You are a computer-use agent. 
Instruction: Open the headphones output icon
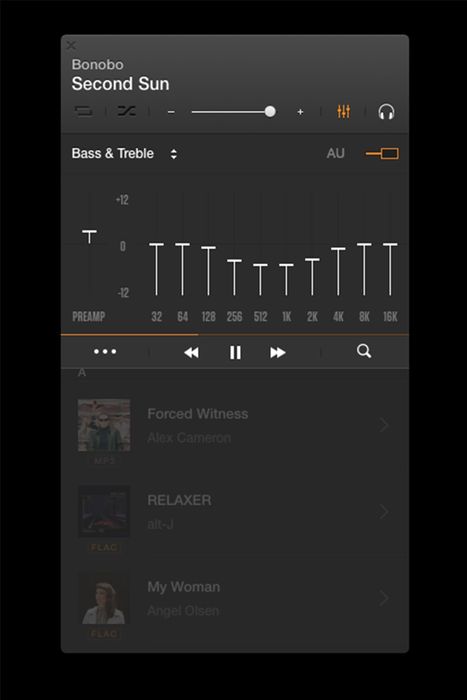pyautogui.click(x=386, y=112)
